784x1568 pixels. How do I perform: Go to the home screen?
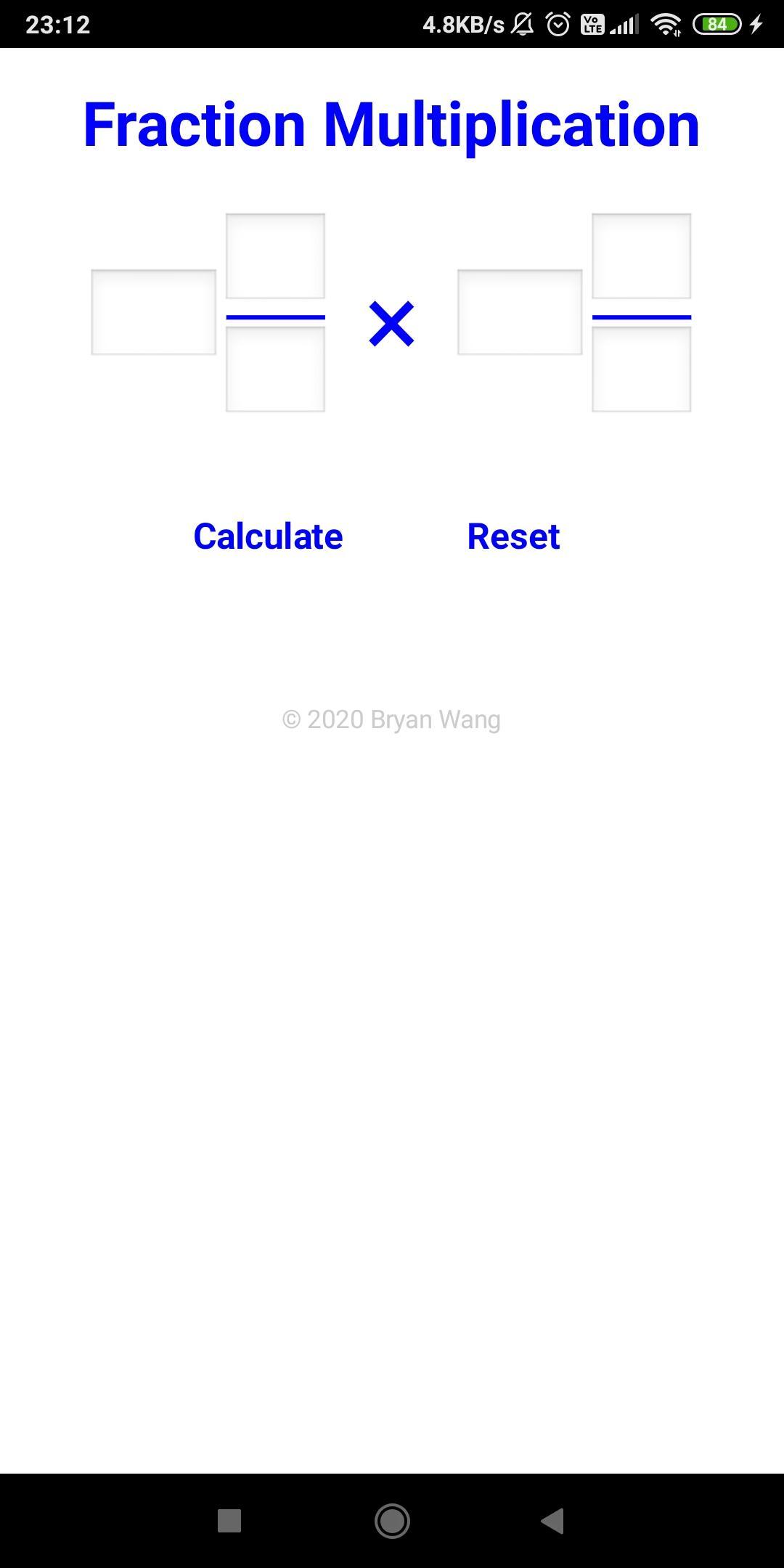[392, 1520]
